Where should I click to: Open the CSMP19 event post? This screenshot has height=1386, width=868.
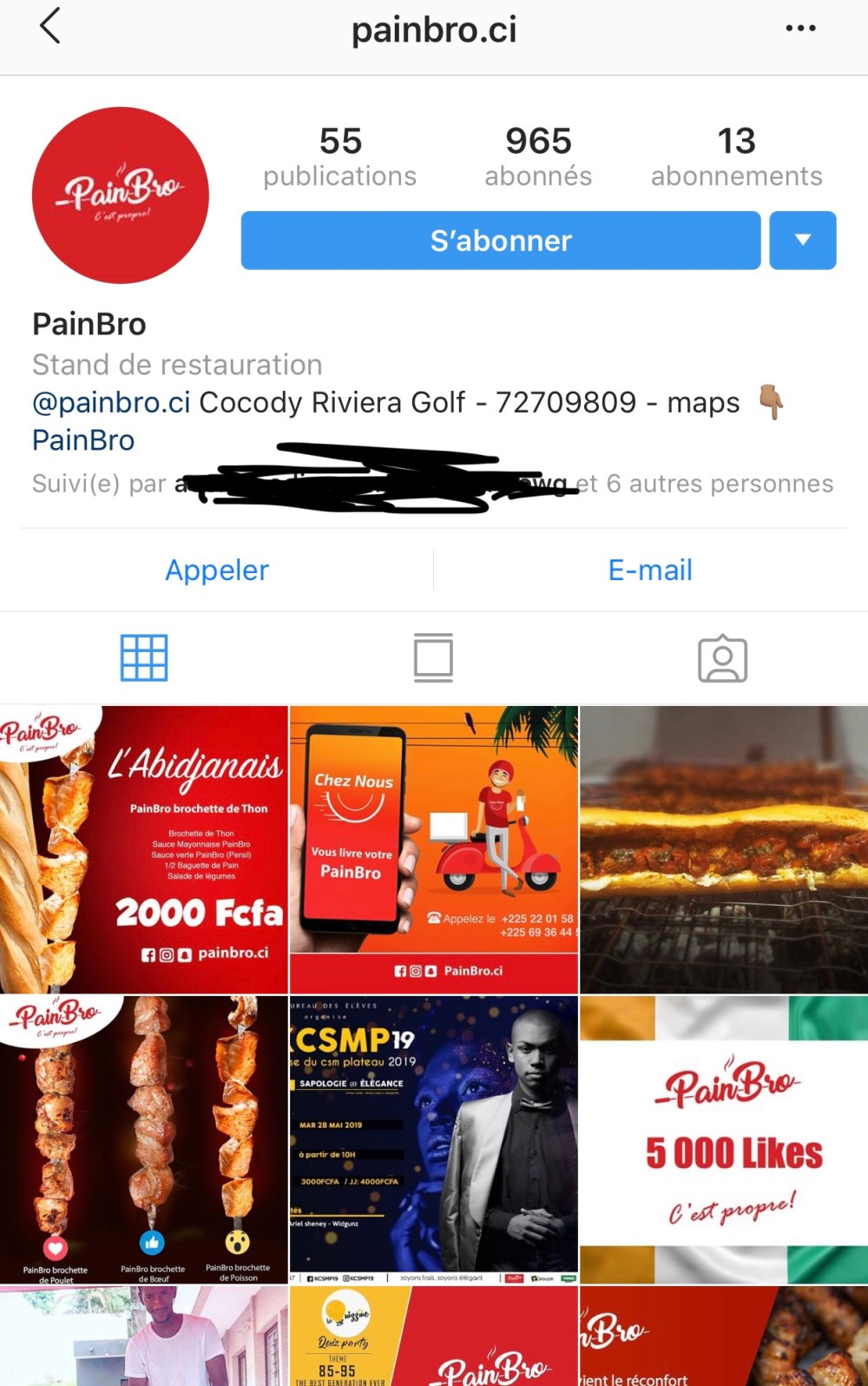coord(433,1139)
